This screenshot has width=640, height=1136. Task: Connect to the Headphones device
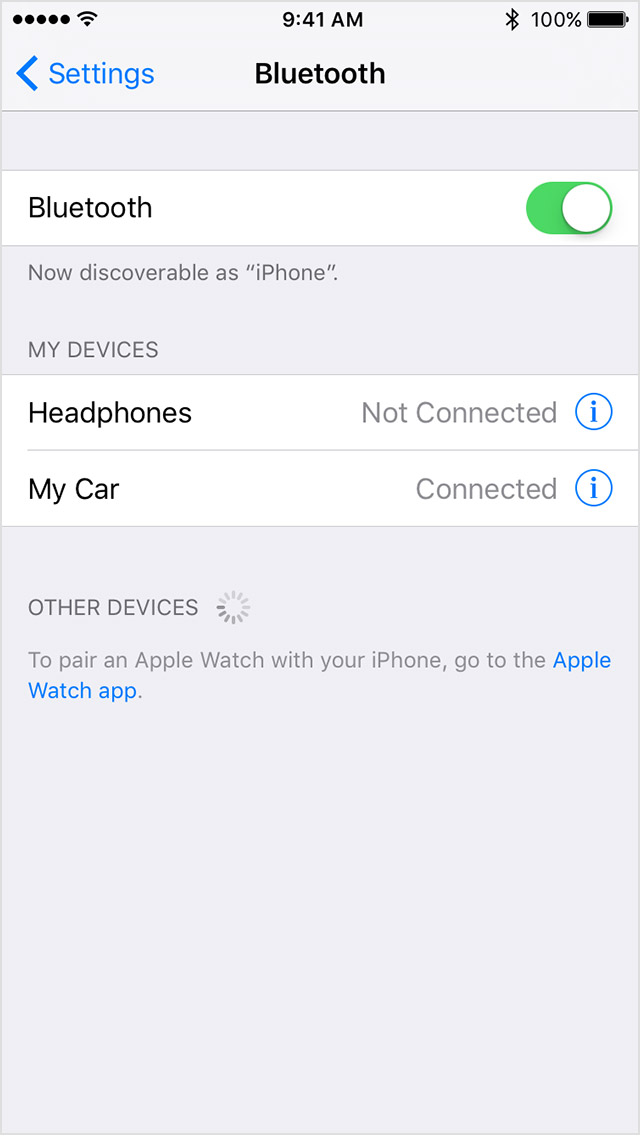click(x=320, y=413)
